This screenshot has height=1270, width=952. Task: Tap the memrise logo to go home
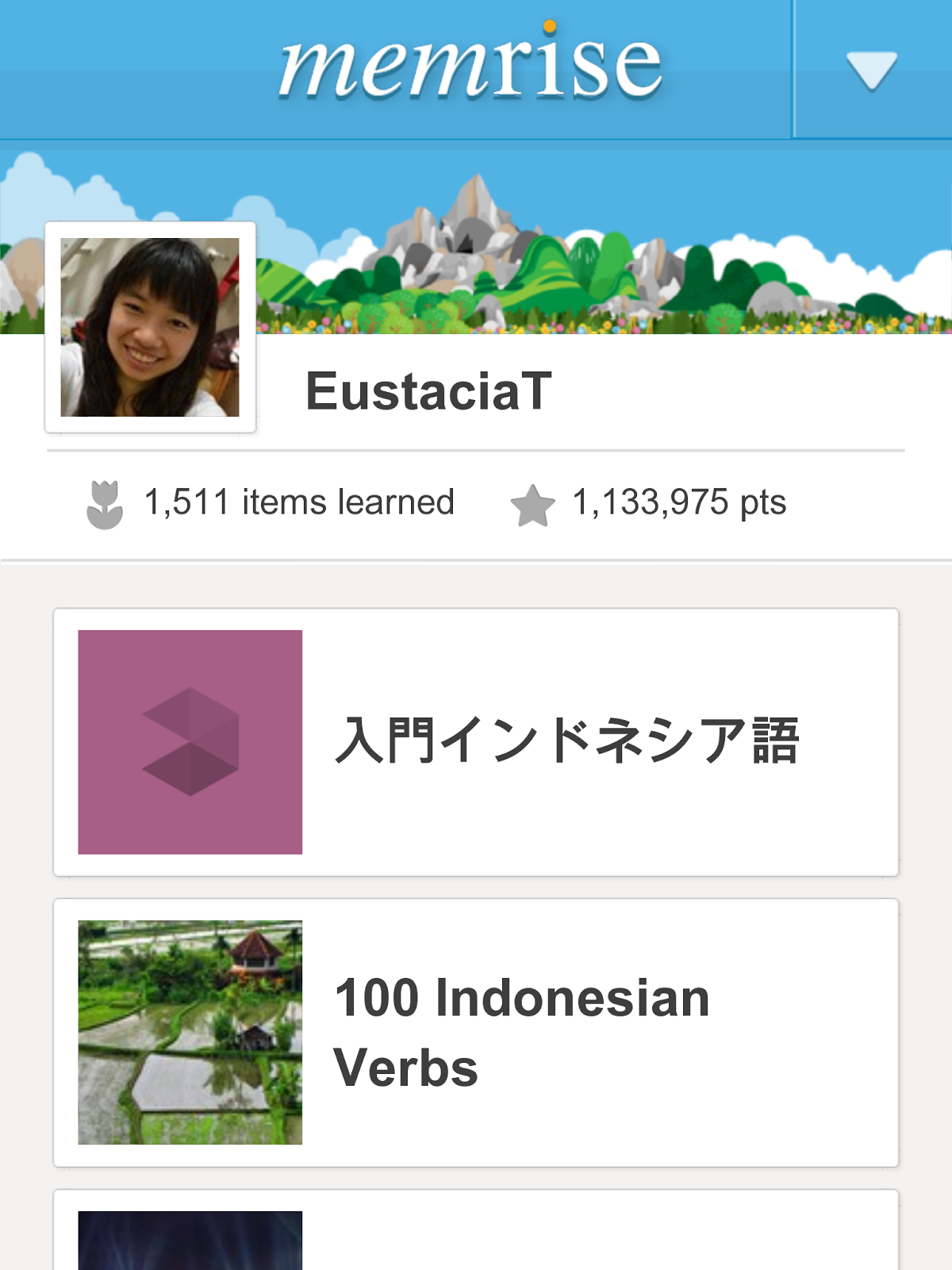point(470,65)
